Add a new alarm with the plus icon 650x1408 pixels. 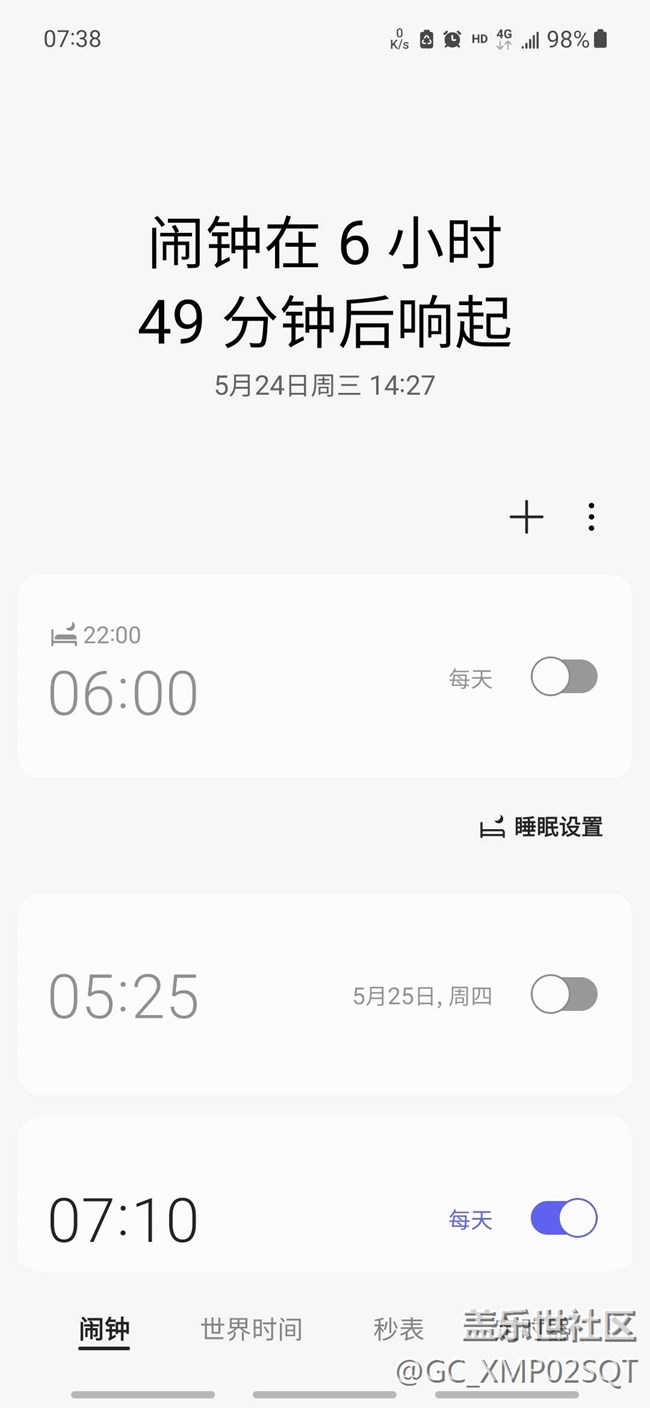tap(526, 517)
